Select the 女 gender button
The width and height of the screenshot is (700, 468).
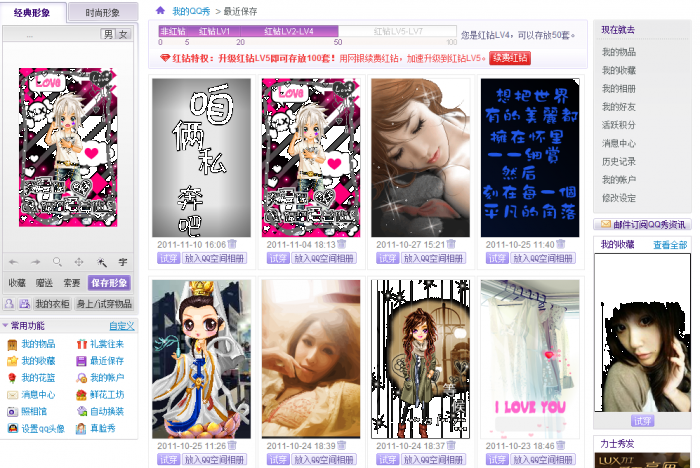(x=123, y=34)
